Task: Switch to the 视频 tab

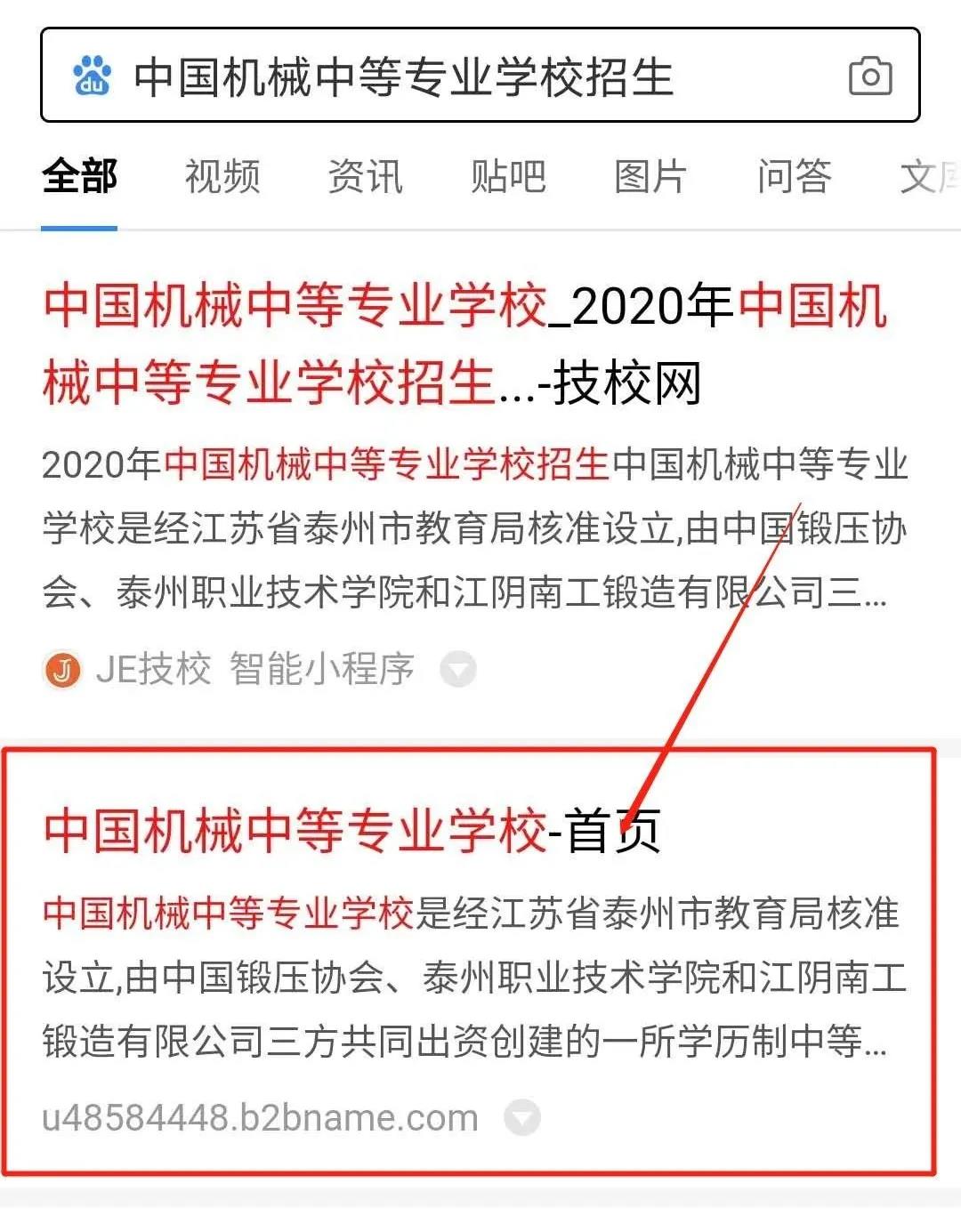Action: [222, 176]
